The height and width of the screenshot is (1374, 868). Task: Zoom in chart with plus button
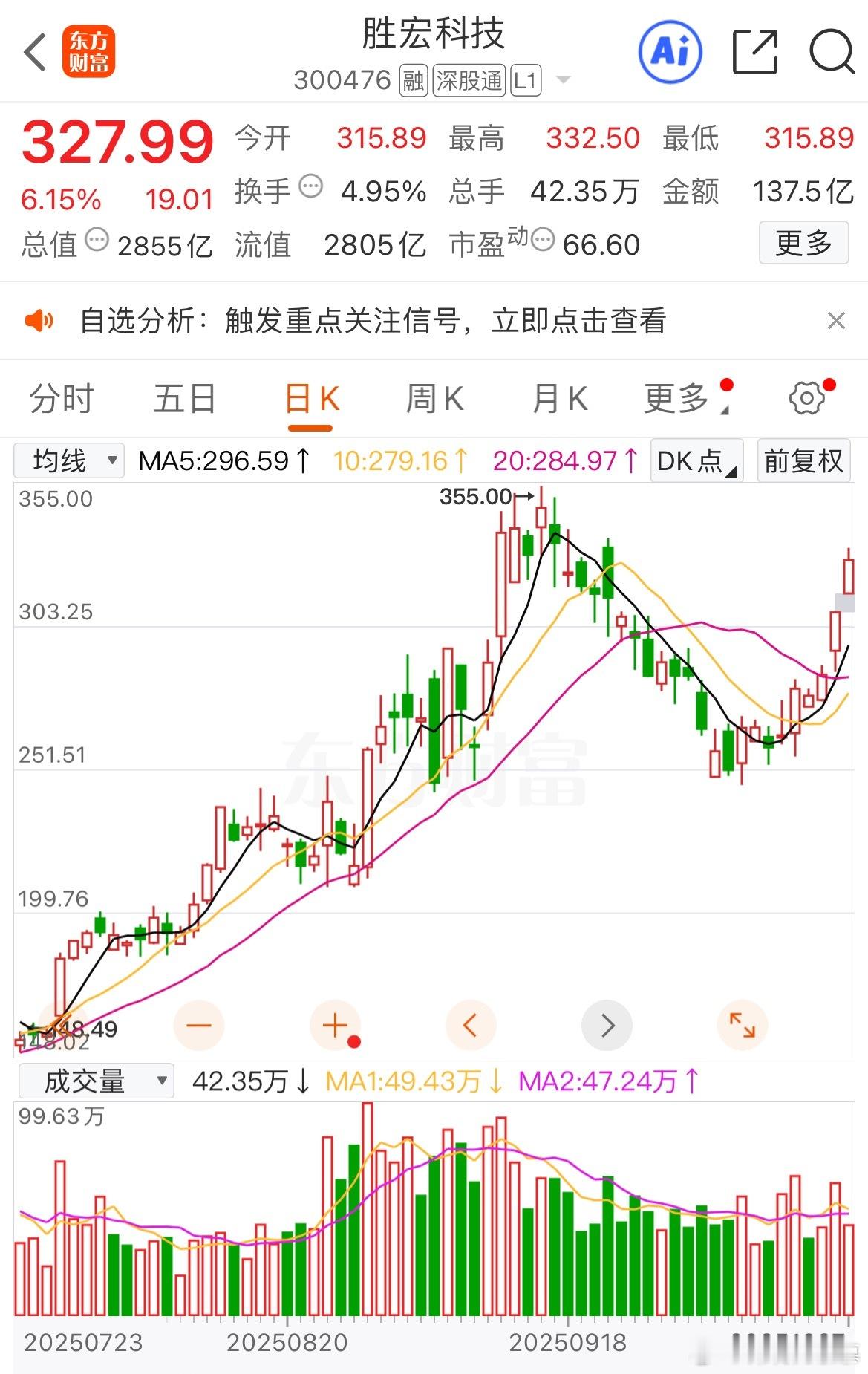coord(335,1025)
